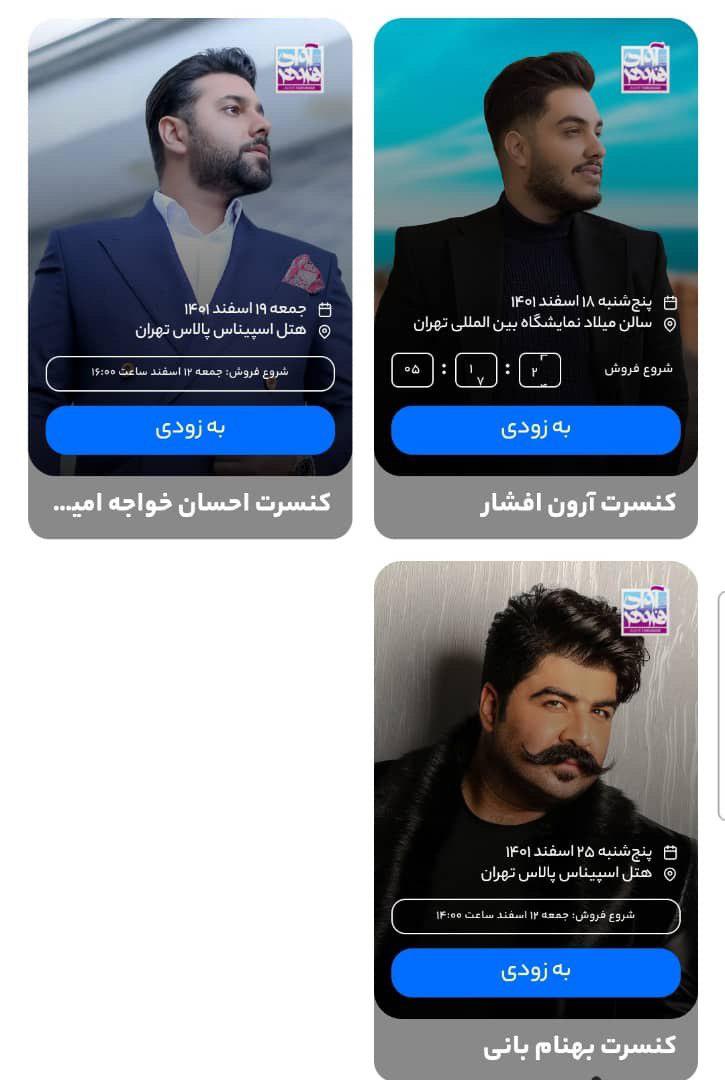Open the کنسرت آرون افشار card
The height and width of the screenshot is (1080, 725).
coord(536,278)
